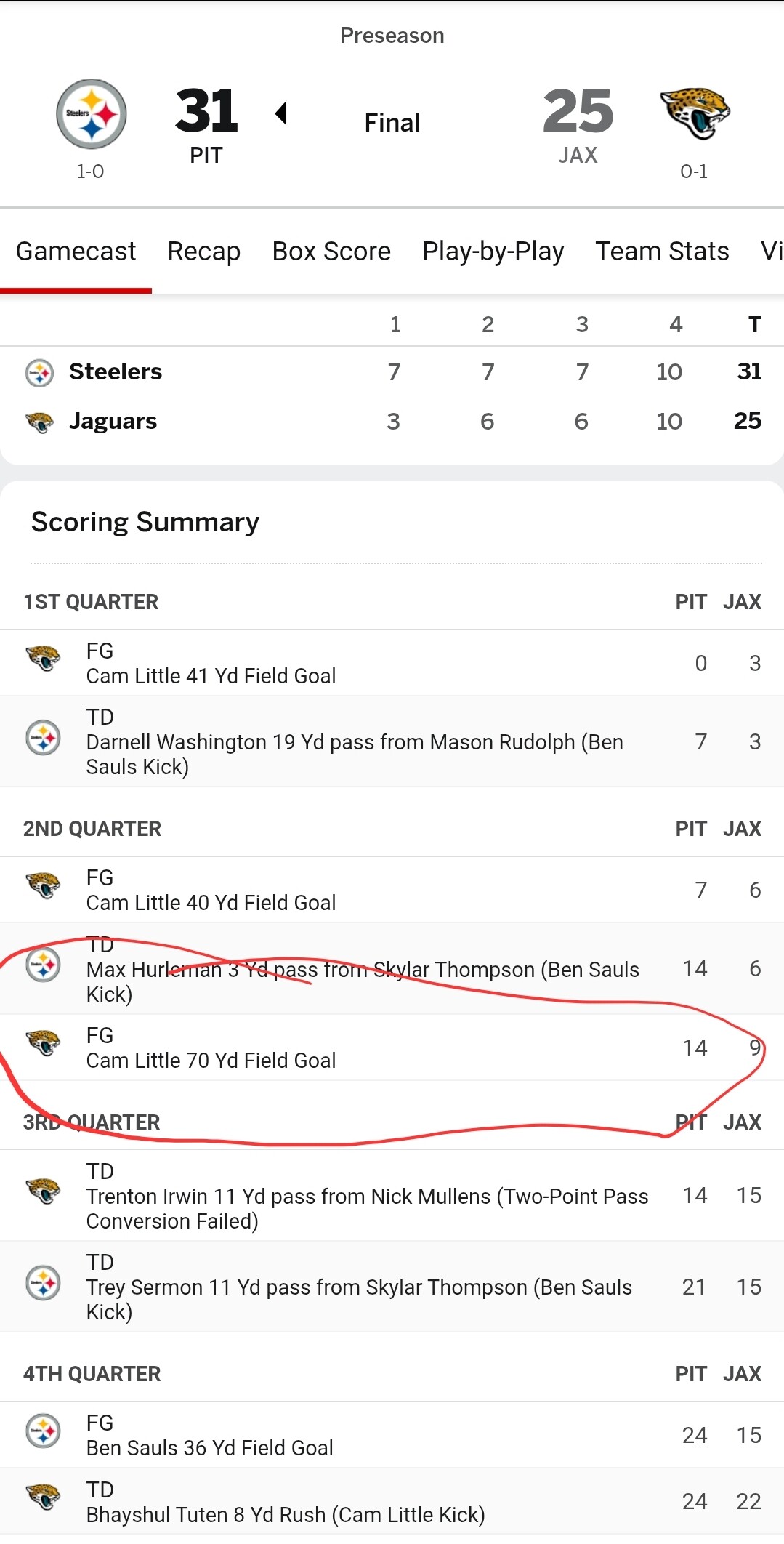View the Play-by-Play tab
Screen dimensions: 784x1544
(493, 252)
